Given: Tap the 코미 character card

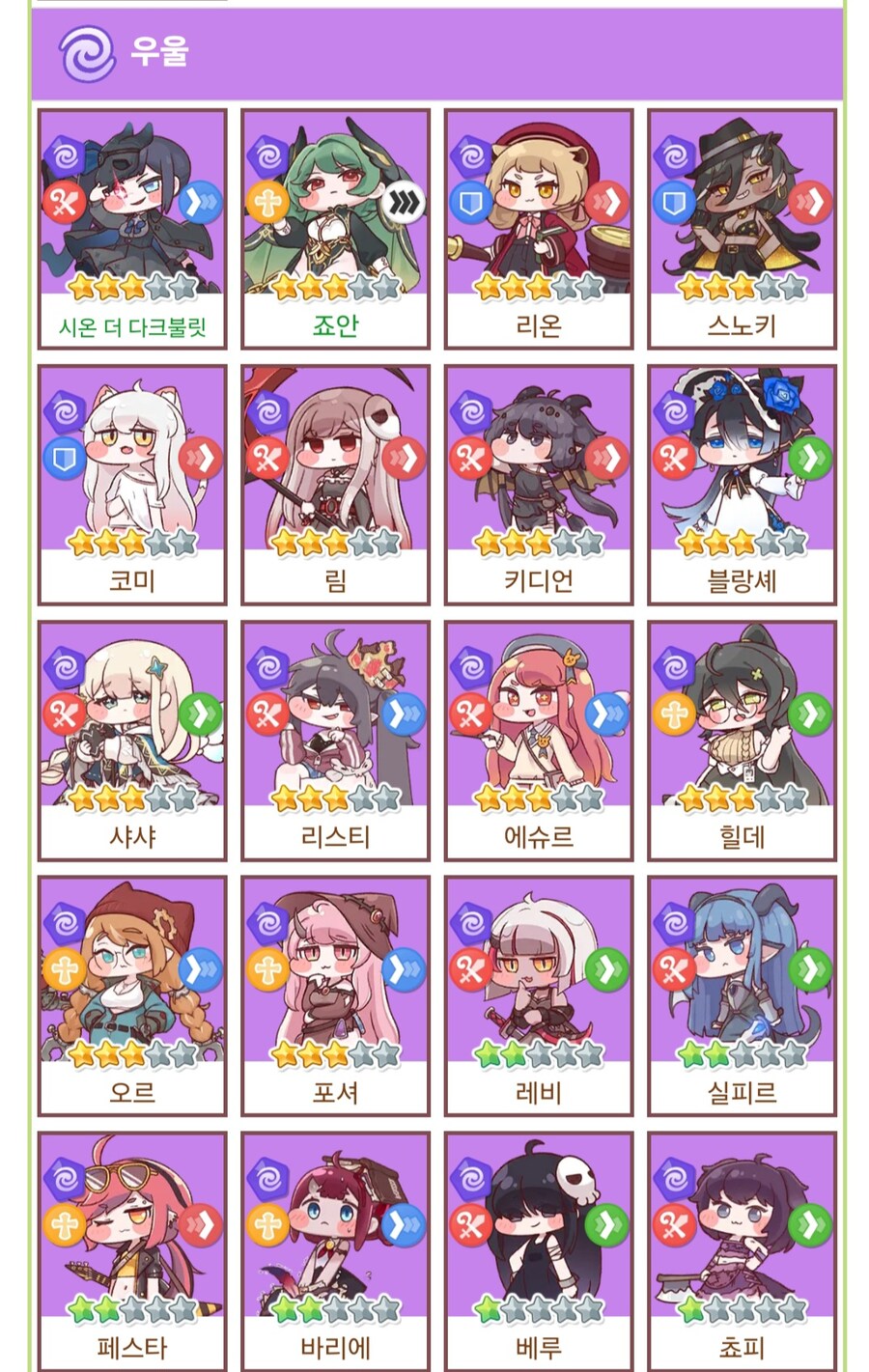Looking at the screenshot, I should (x=132, y=484).
